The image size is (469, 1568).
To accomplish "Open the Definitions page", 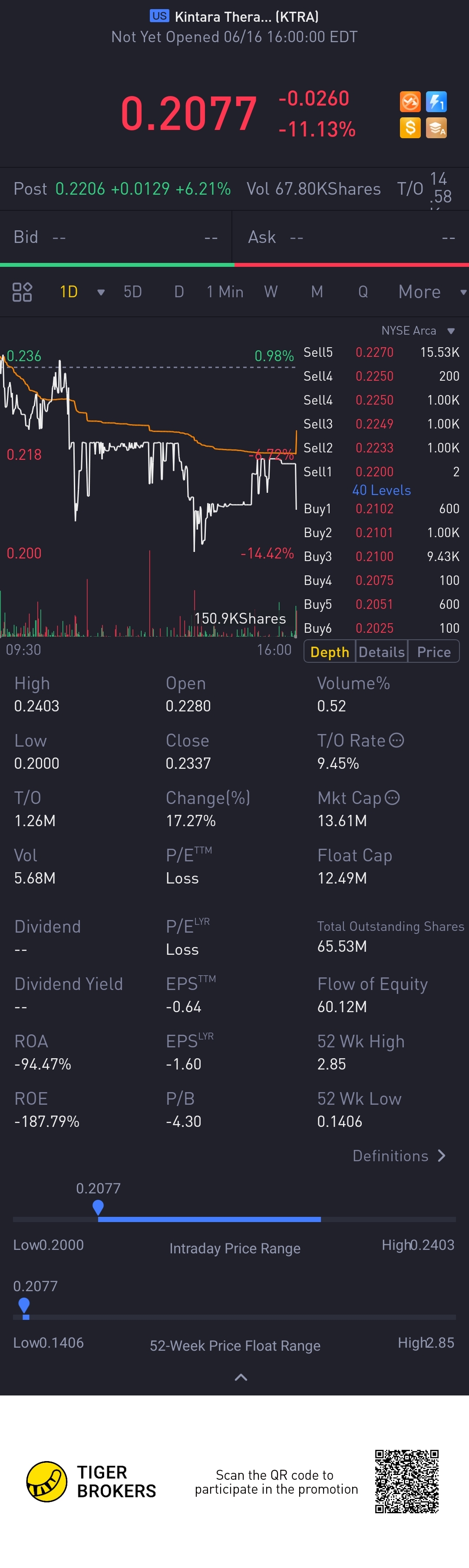I will point(400,1156).
